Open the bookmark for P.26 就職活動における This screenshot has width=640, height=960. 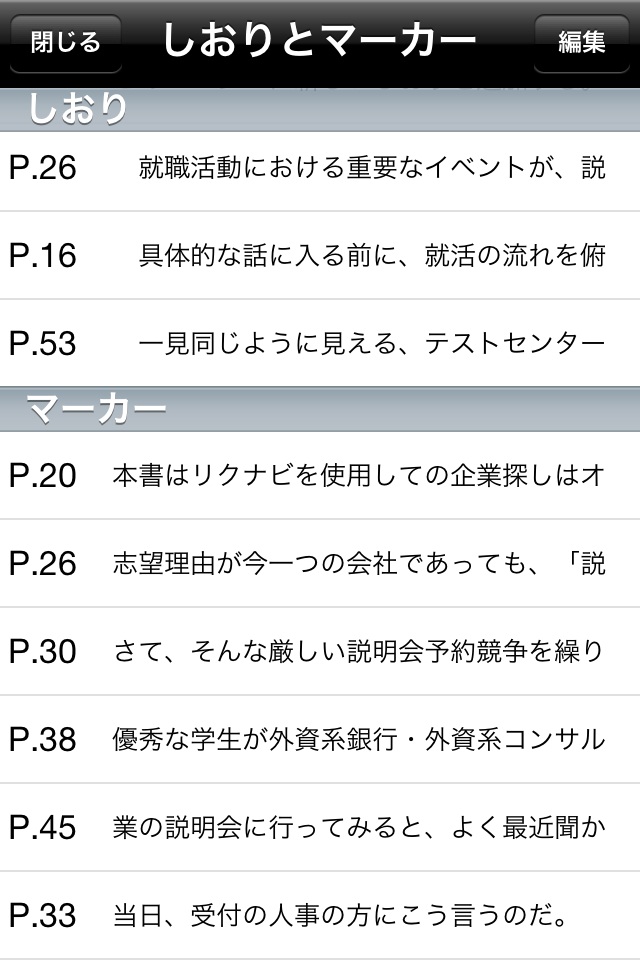(320, 168)
